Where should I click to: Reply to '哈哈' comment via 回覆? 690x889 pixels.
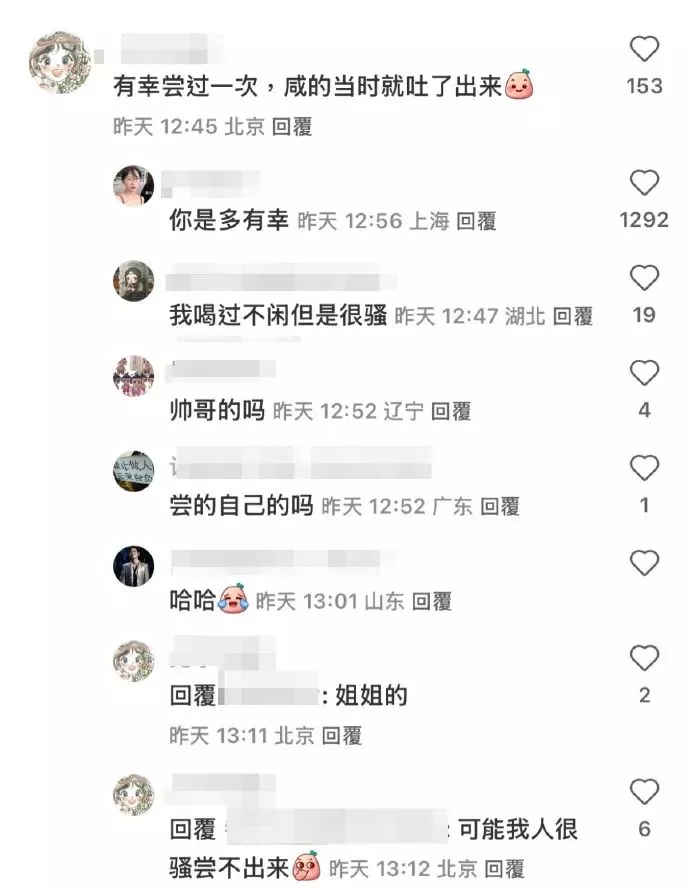pyautogui.click(x=432, y=601)
